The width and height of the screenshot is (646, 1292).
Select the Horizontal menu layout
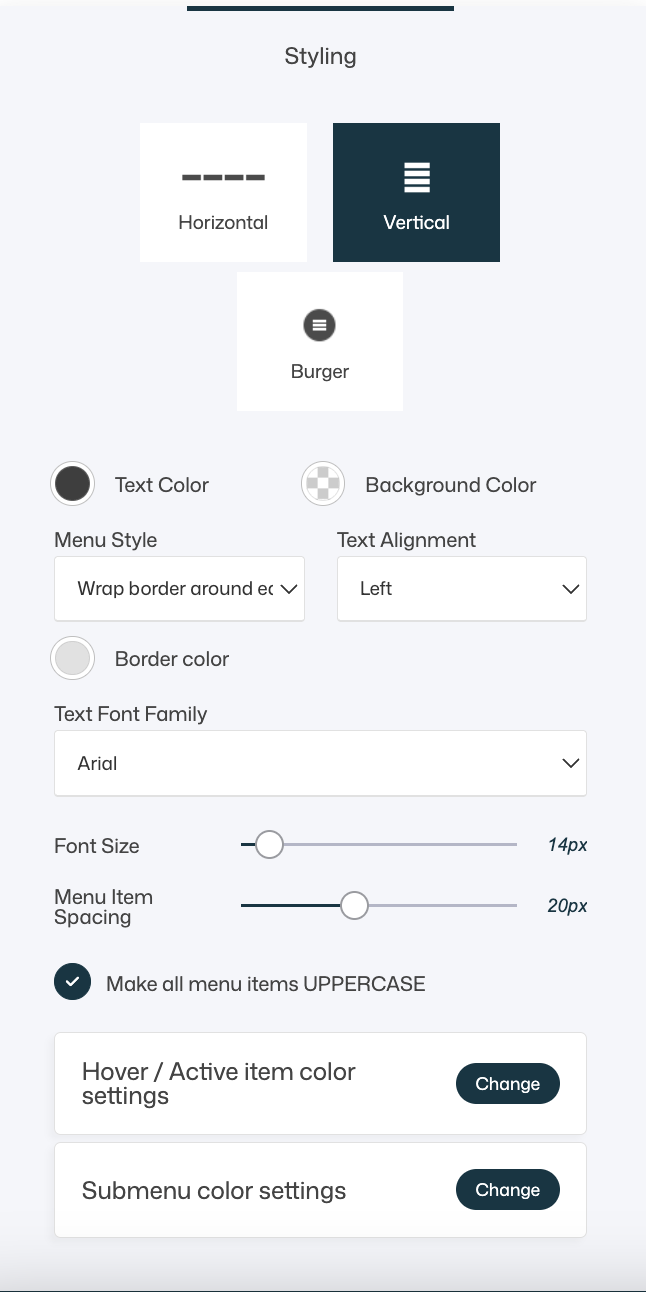pyautogui.click(x=223, y=192)
